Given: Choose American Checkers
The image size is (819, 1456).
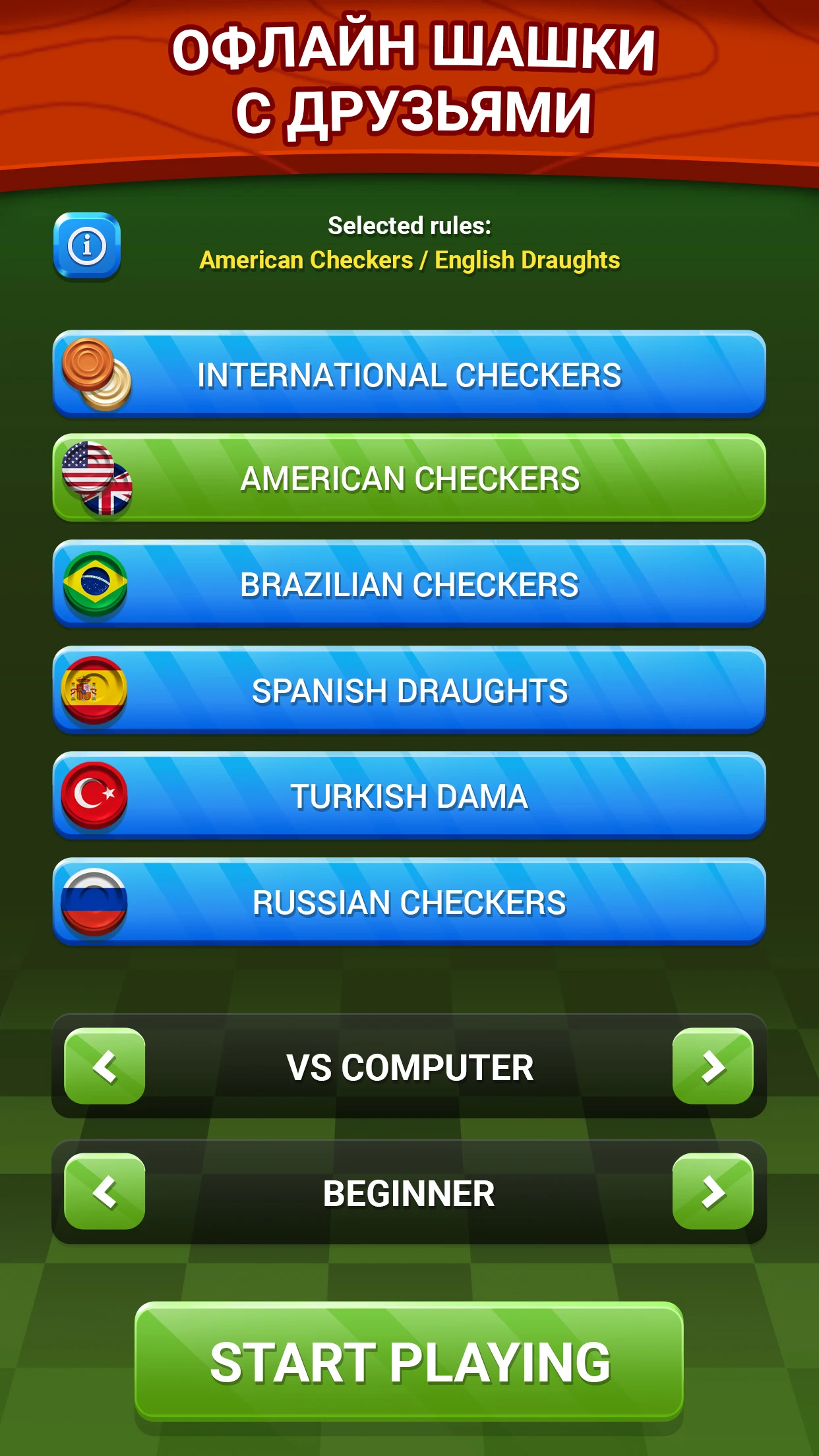Looking at the screenshot, I should 409,478.
